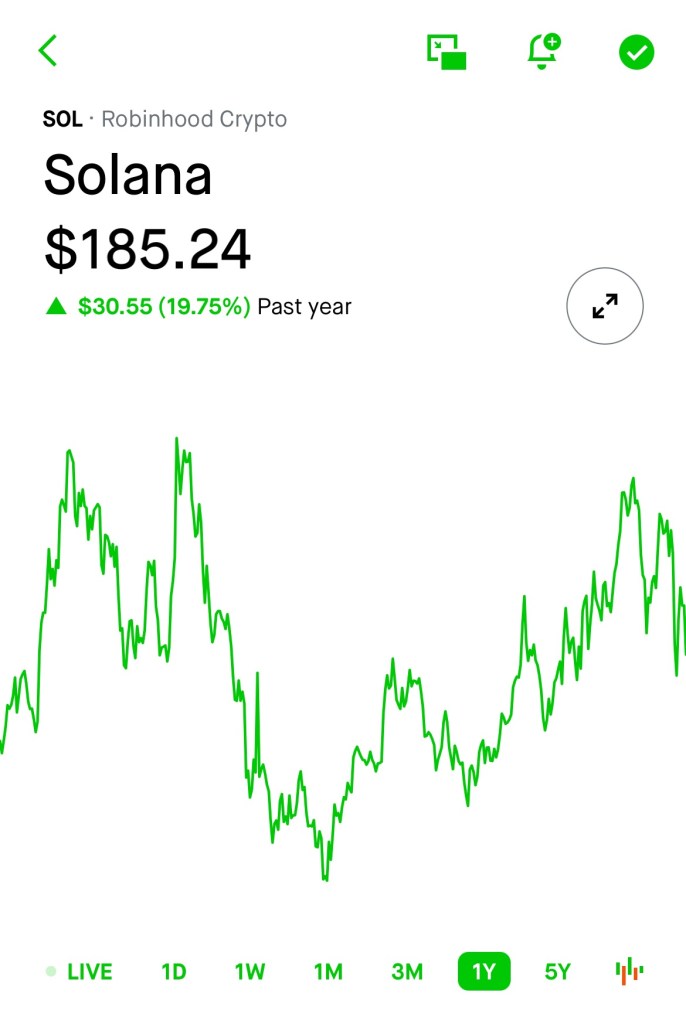Change chart to 5Y range

point(557,971)
